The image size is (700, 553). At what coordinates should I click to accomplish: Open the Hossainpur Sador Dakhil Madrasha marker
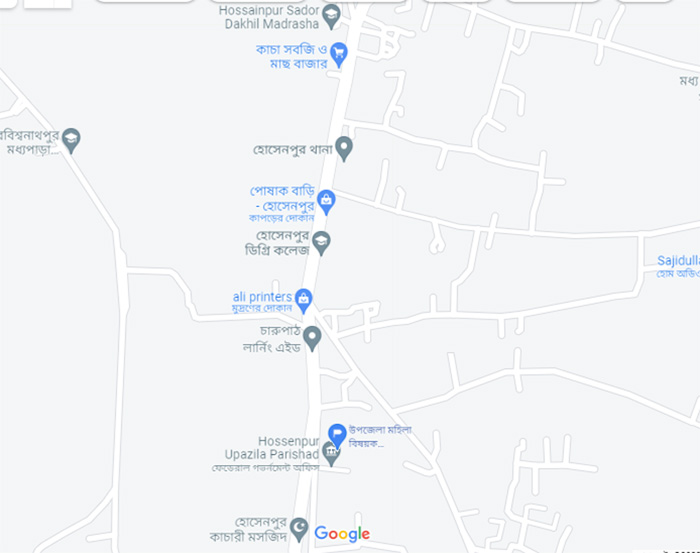tap(333, 14)
